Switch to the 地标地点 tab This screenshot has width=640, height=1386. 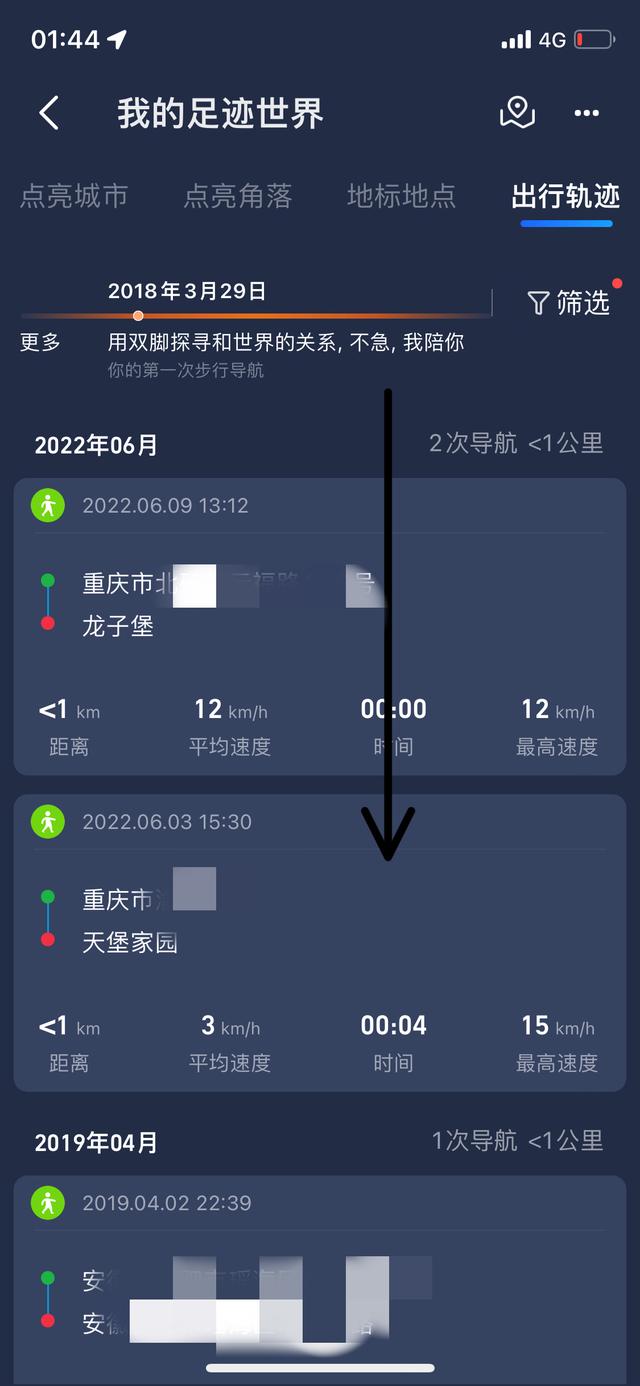click(x=401, y=196)
